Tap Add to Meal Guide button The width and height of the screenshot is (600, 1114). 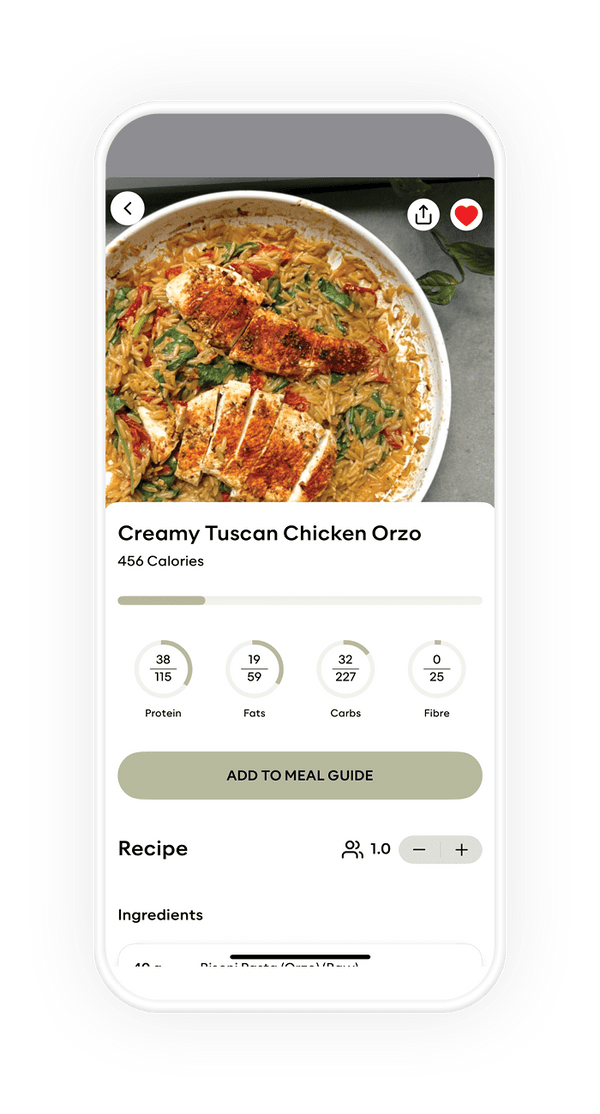point(300,775)
